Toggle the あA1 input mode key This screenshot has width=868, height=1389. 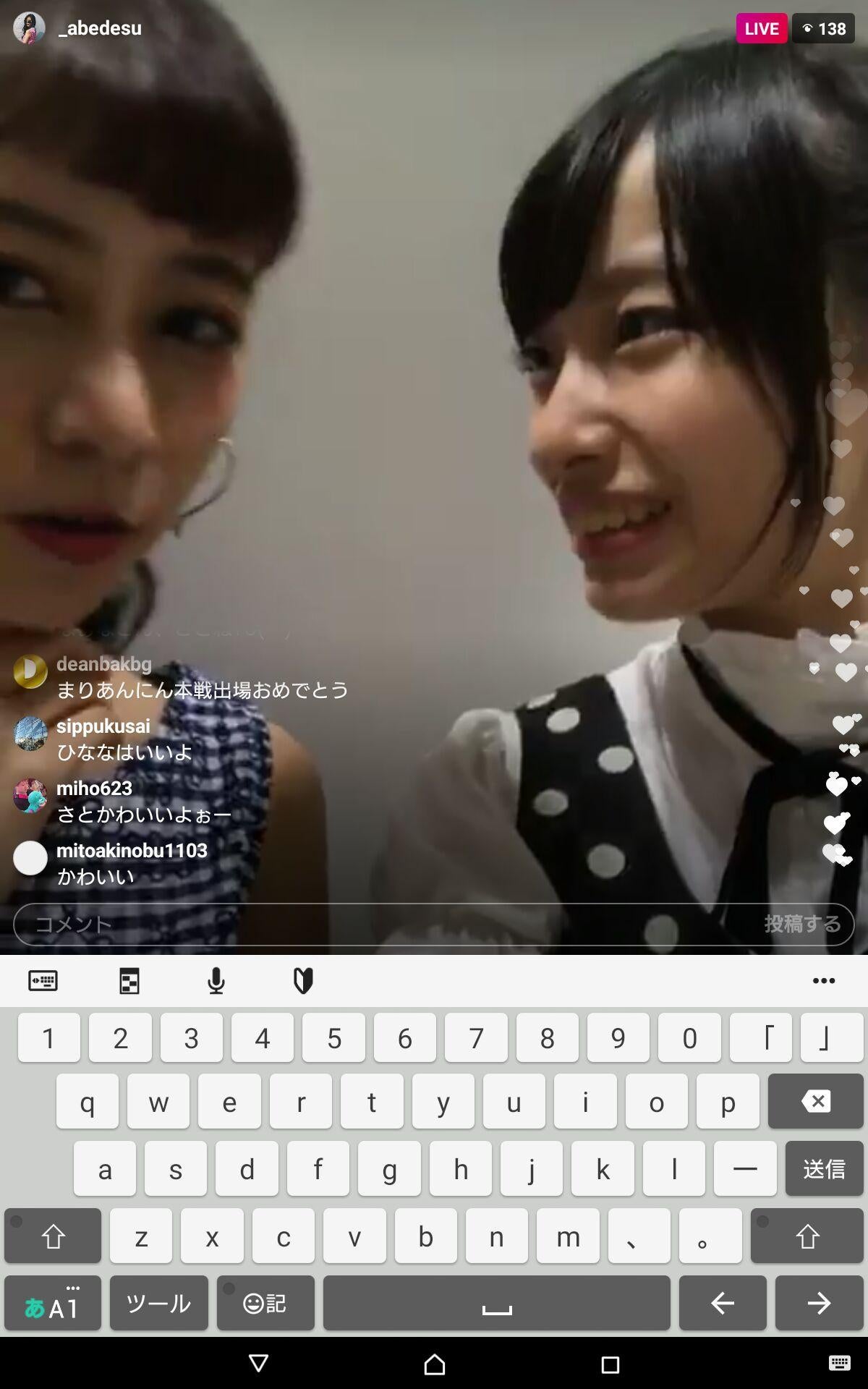[52, 1303]
